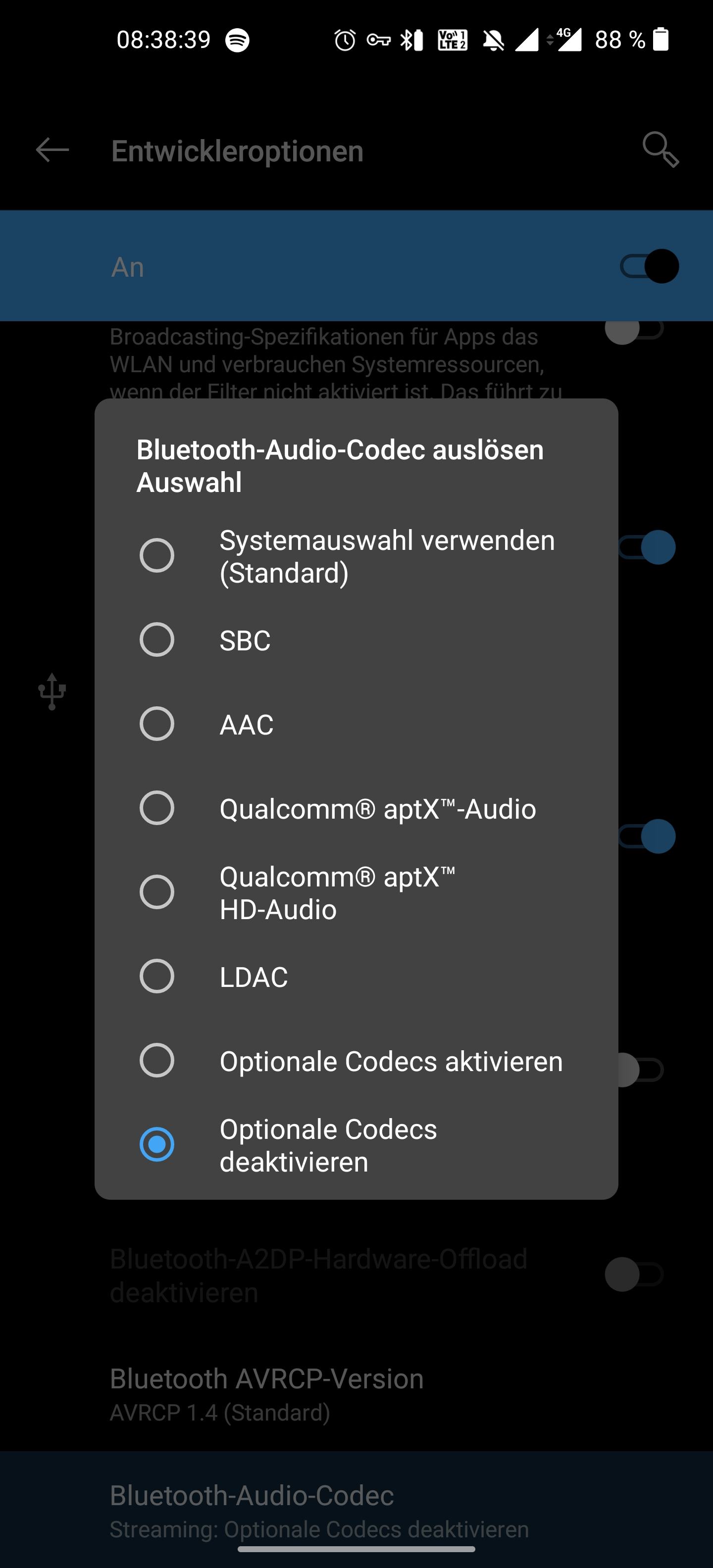This screenshot has width=713, height=1568.
Task: Choose the SBC codec
Action: [356, 640]
